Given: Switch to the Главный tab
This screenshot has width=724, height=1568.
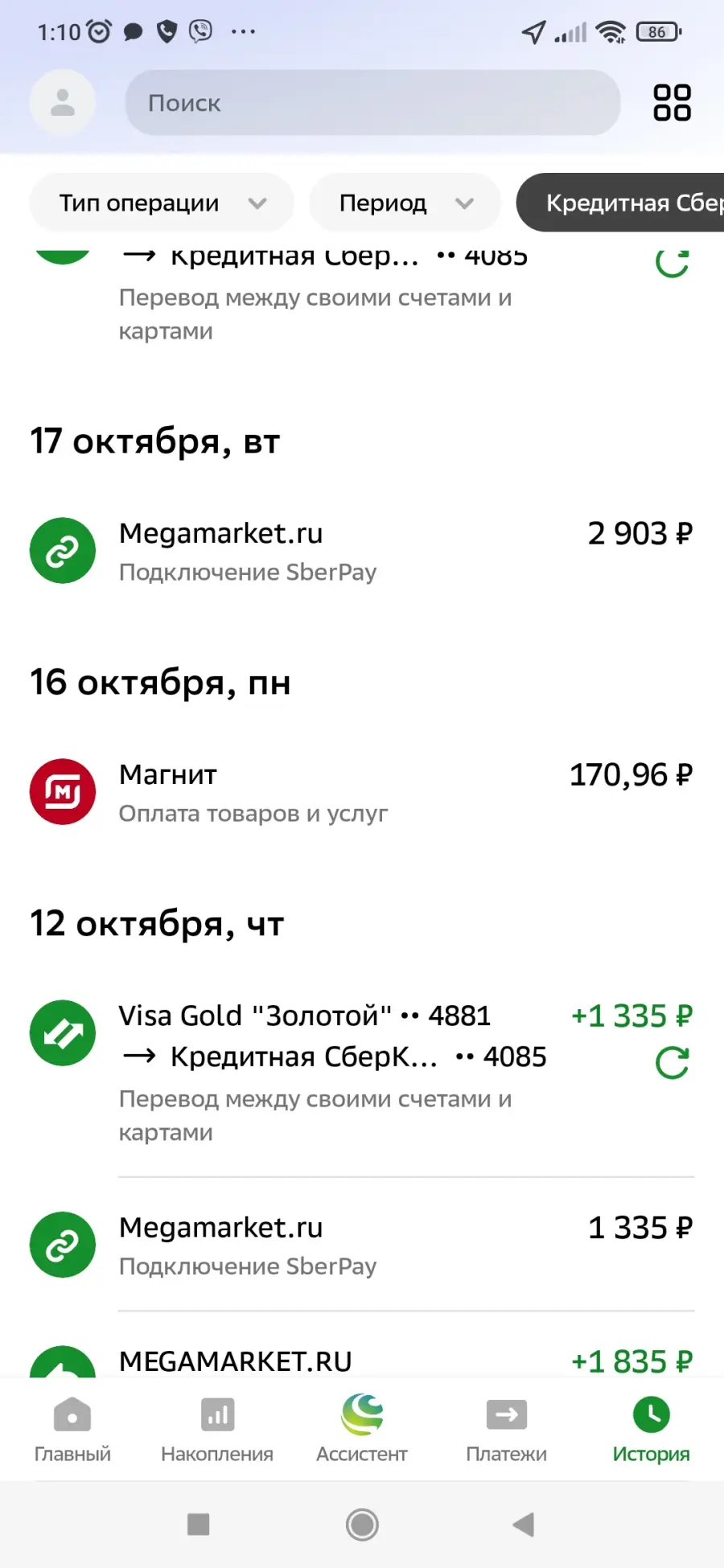Looking at the screenshot, I should (x=72, y=1430).
